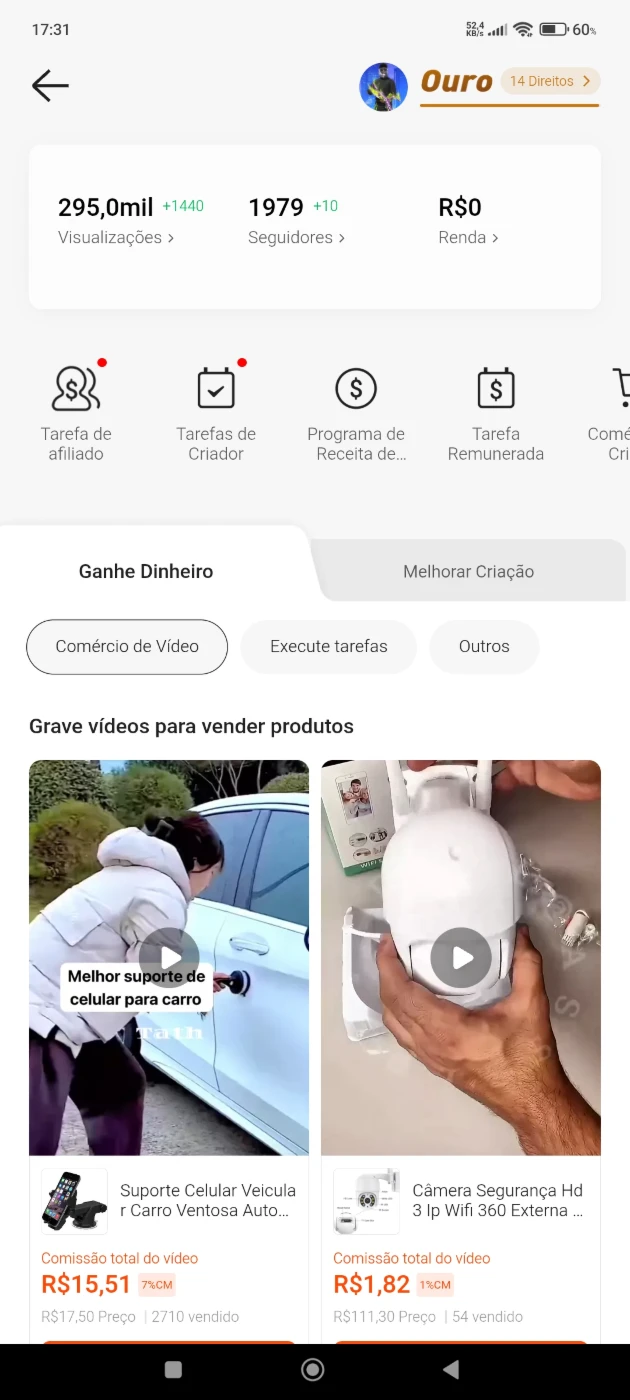
Task: Select the Comércio de Vídeo chip
Action: click(127, 646)
